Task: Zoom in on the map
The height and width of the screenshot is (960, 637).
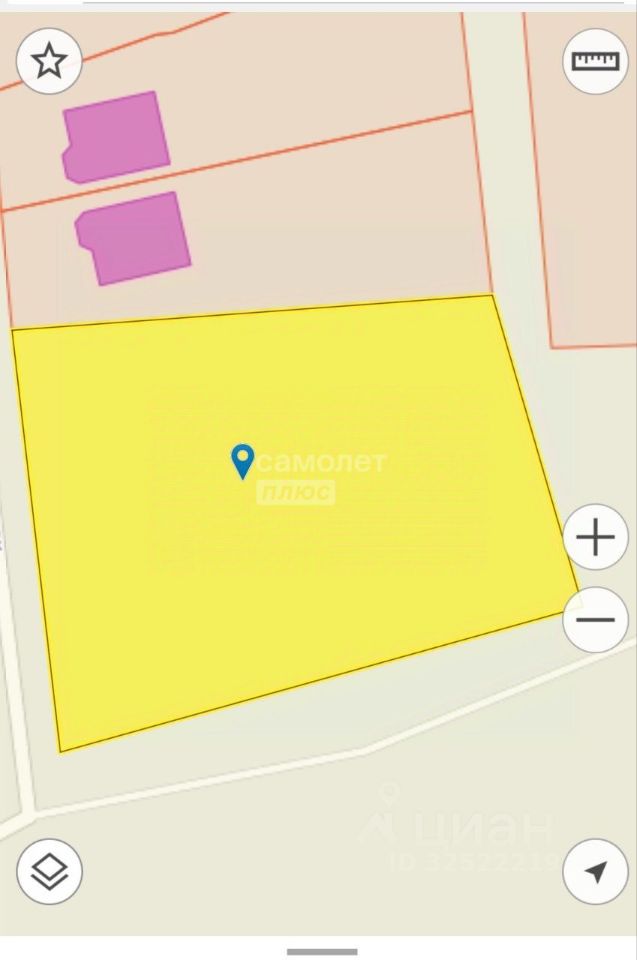Action: [595, 539]
